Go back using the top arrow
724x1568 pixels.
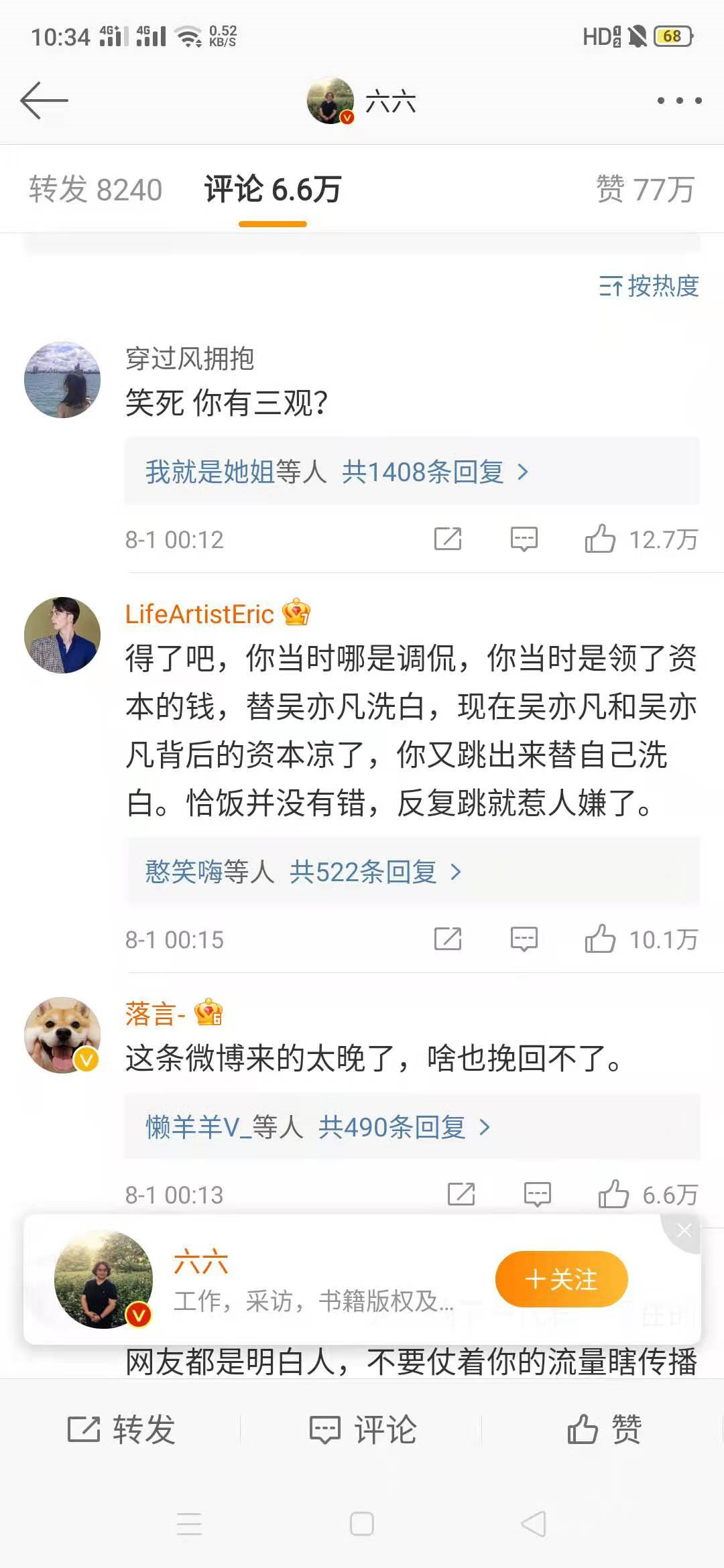click(44, 101)
